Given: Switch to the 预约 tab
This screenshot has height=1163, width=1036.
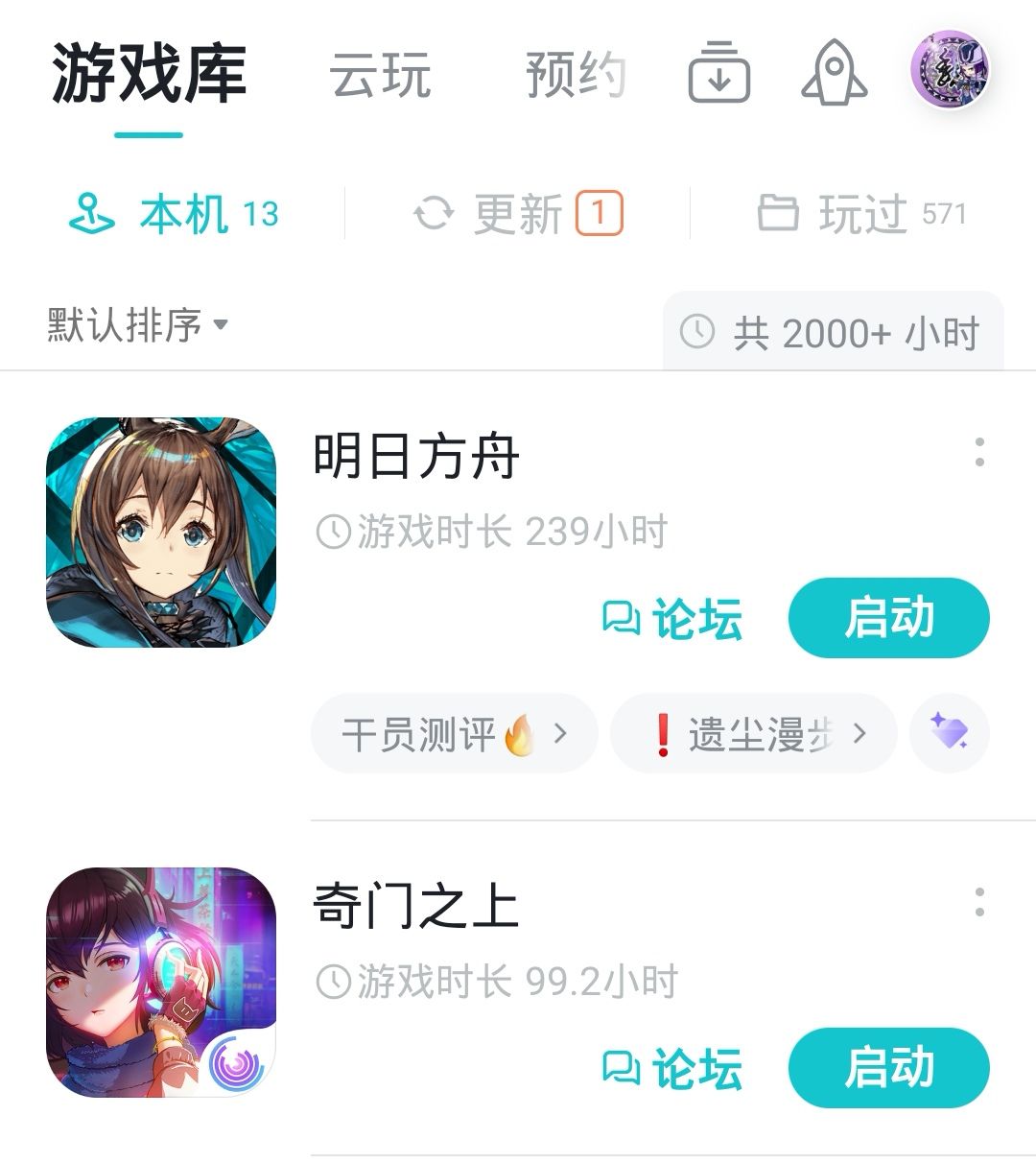Looking at the screenshot, I should point(576,75).
